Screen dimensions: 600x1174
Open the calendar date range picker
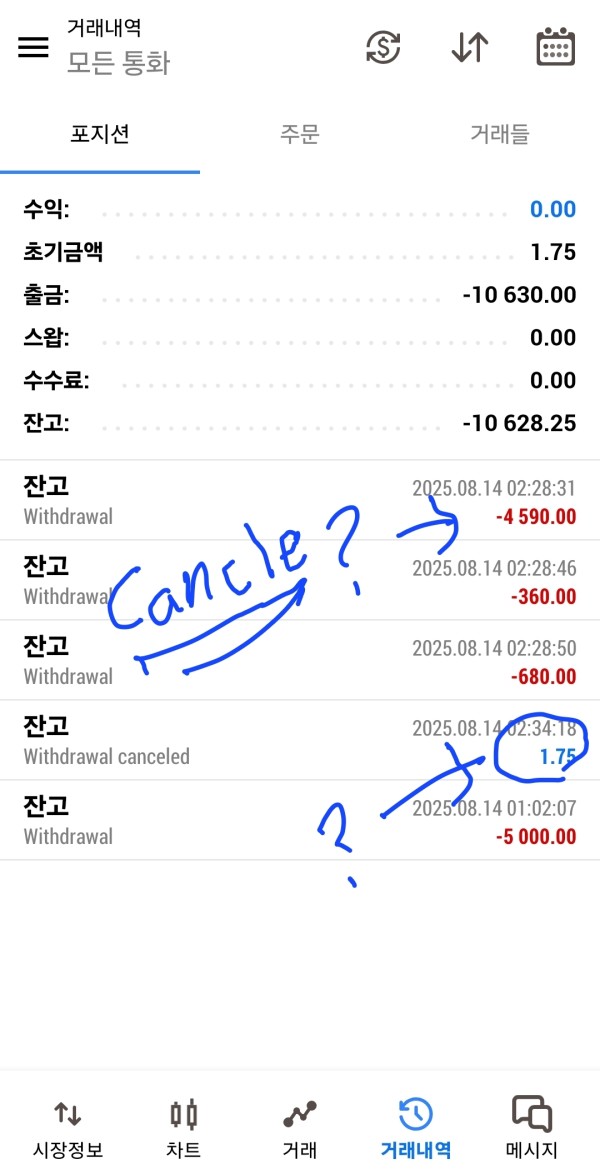(556, 48)
